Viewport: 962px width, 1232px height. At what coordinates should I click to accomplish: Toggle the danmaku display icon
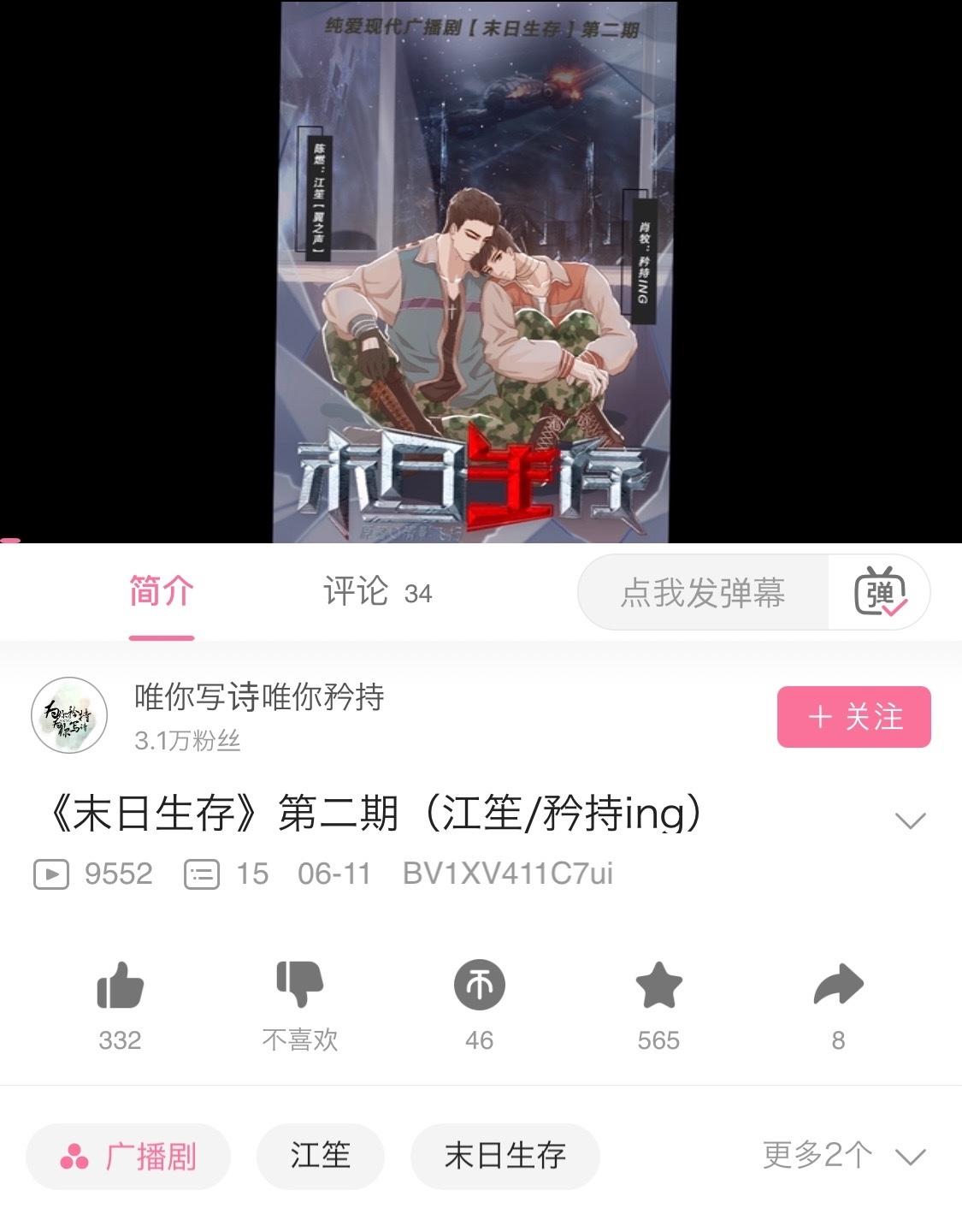click(x=880, y=593)
